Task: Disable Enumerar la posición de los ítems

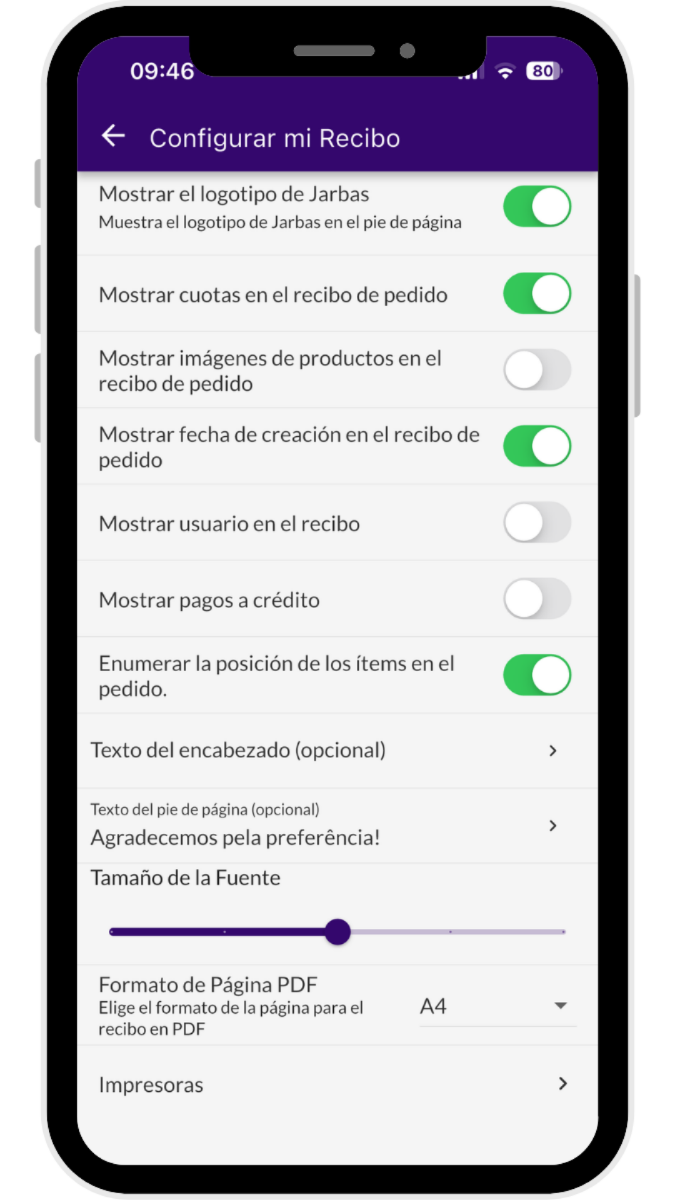Action: (x=536, y=675)
